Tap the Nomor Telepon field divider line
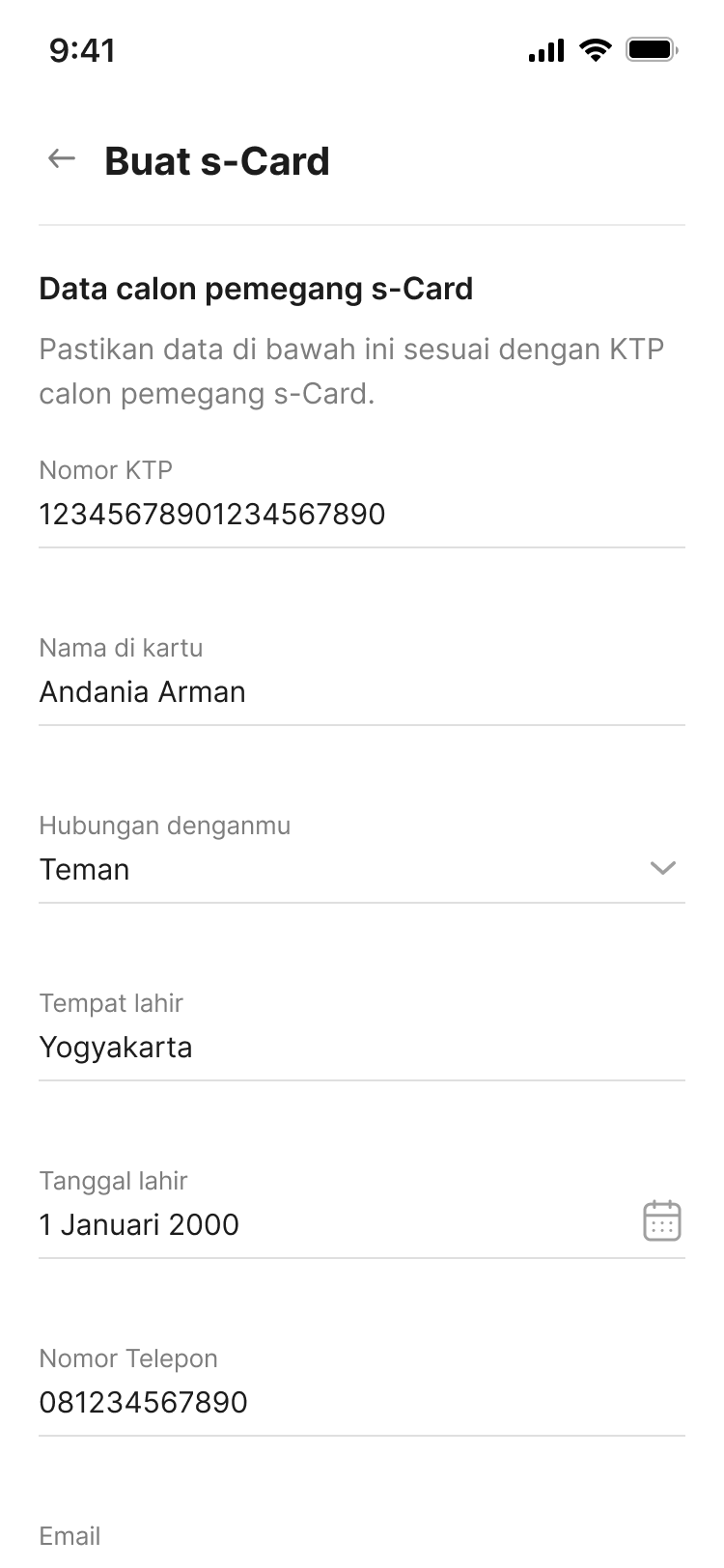724x1568 pixels. (x=362, y=1437)
